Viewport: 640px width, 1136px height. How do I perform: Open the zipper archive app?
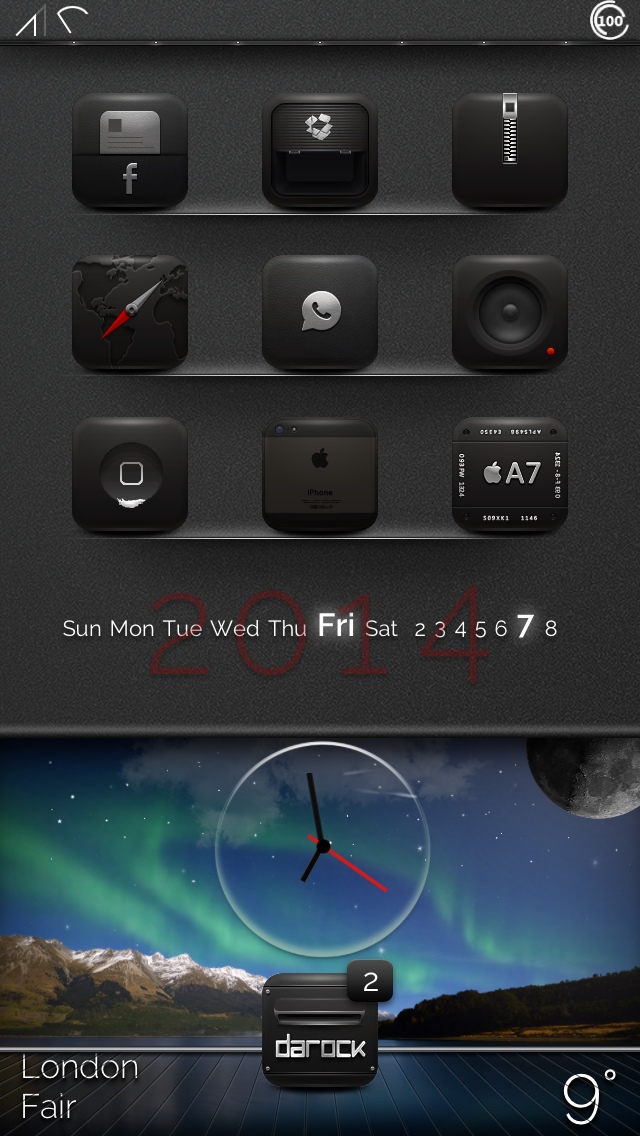click(510, 152)
